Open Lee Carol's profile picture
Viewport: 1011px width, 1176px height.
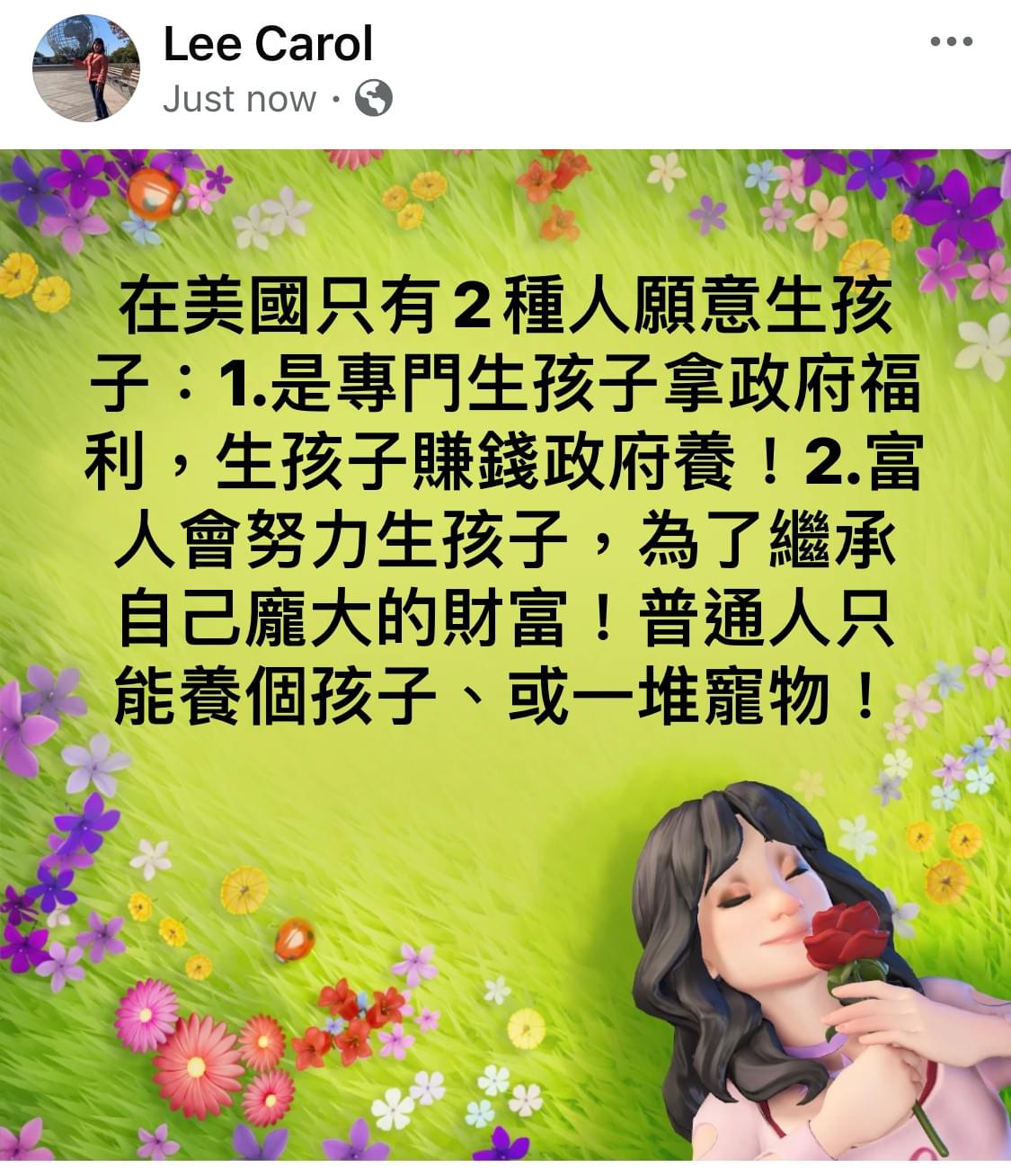coord(86,68)
